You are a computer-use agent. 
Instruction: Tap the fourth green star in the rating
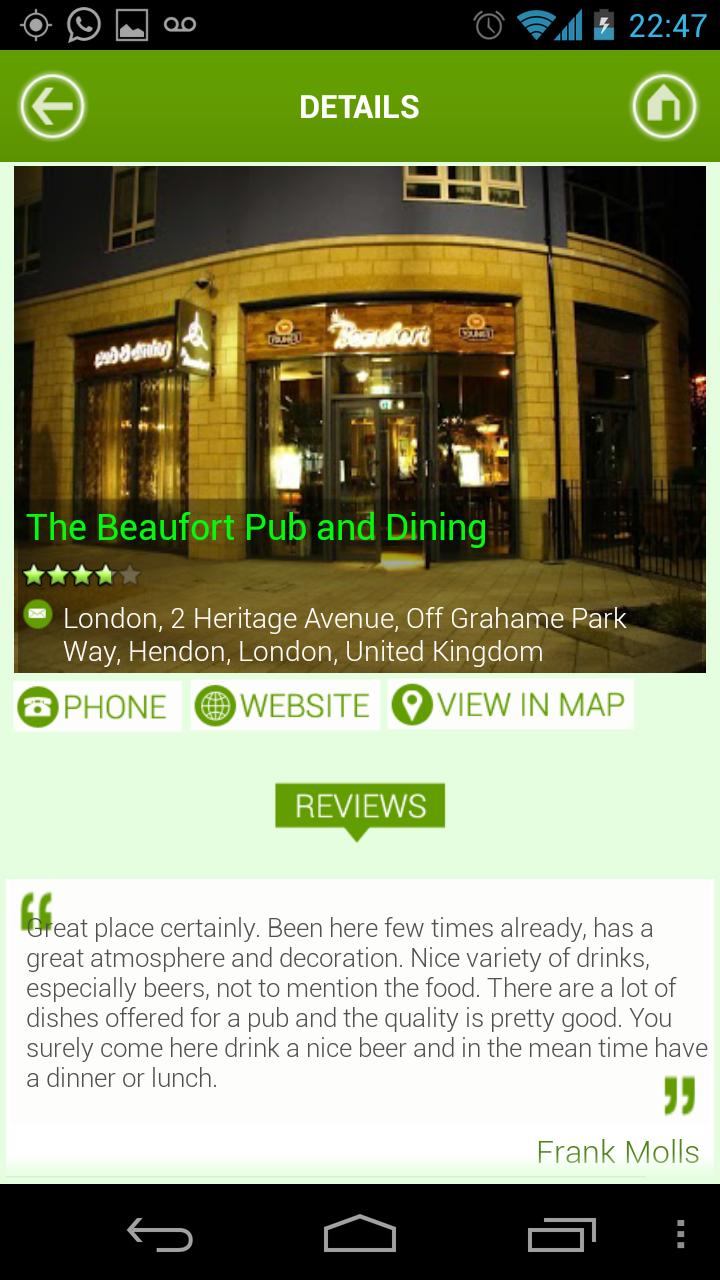[104, 575]
